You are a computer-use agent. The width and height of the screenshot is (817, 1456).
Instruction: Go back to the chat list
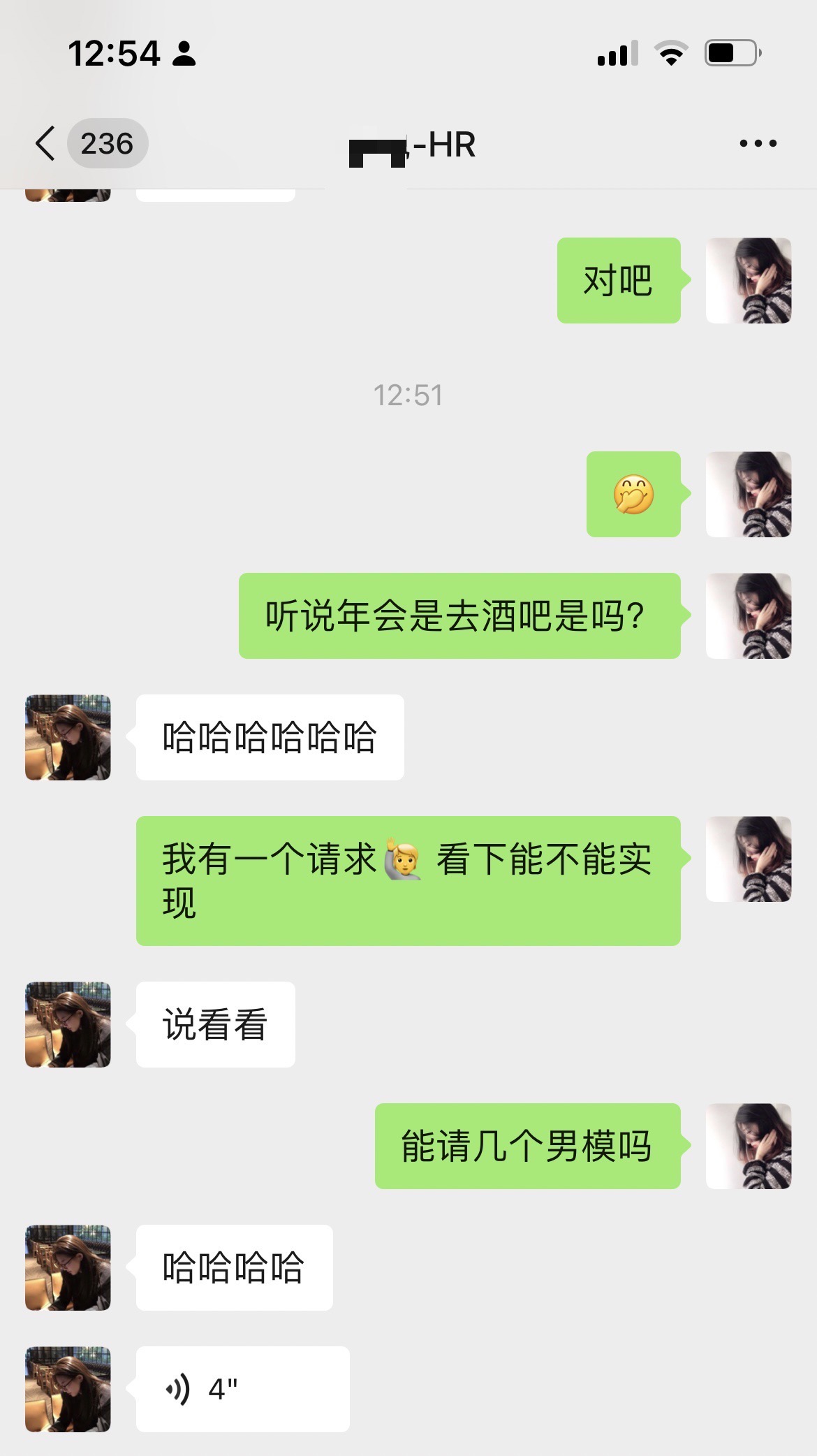point(46,143)
